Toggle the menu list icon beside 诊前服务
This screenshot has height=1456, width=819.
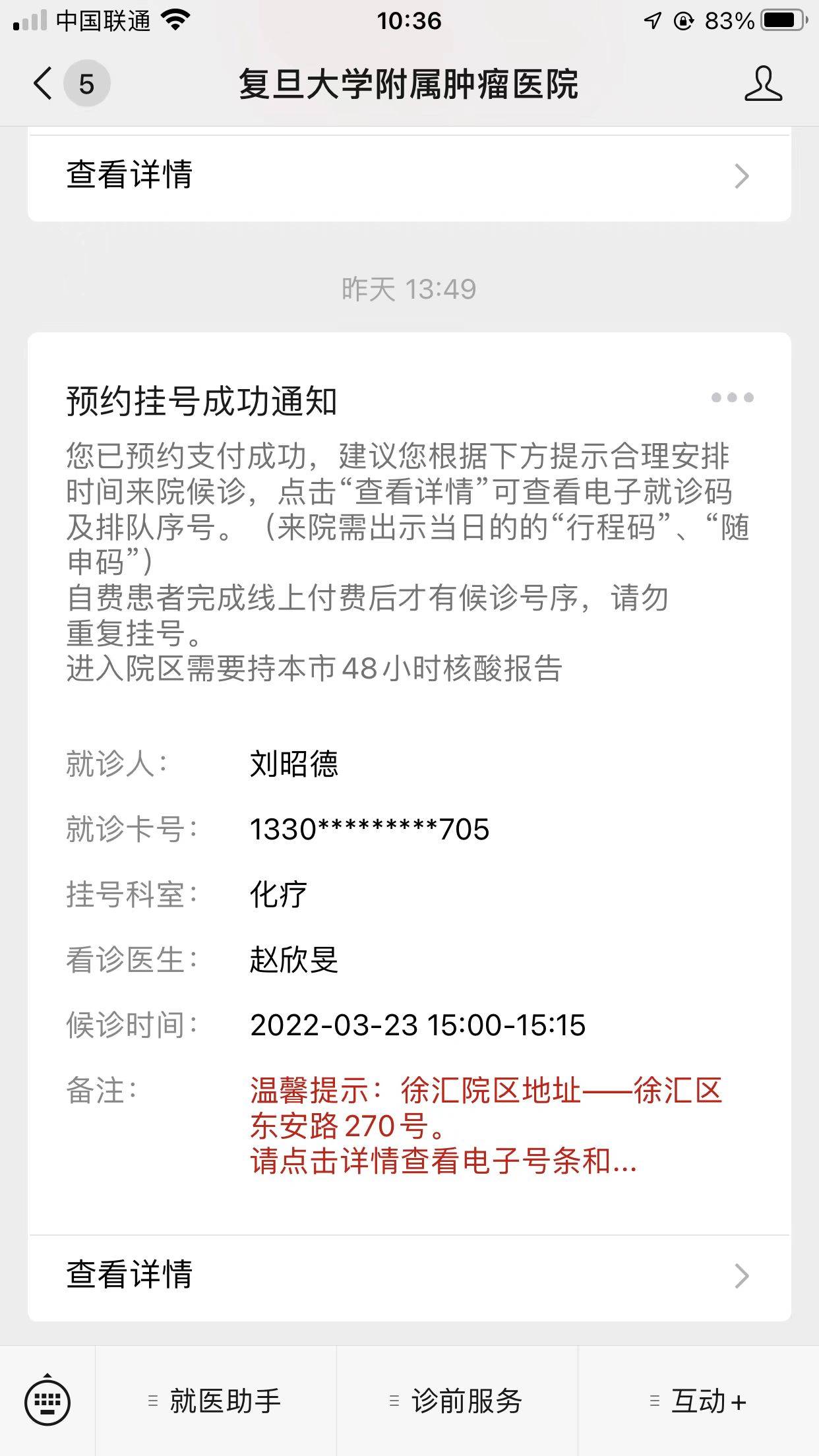[394, 1401]
